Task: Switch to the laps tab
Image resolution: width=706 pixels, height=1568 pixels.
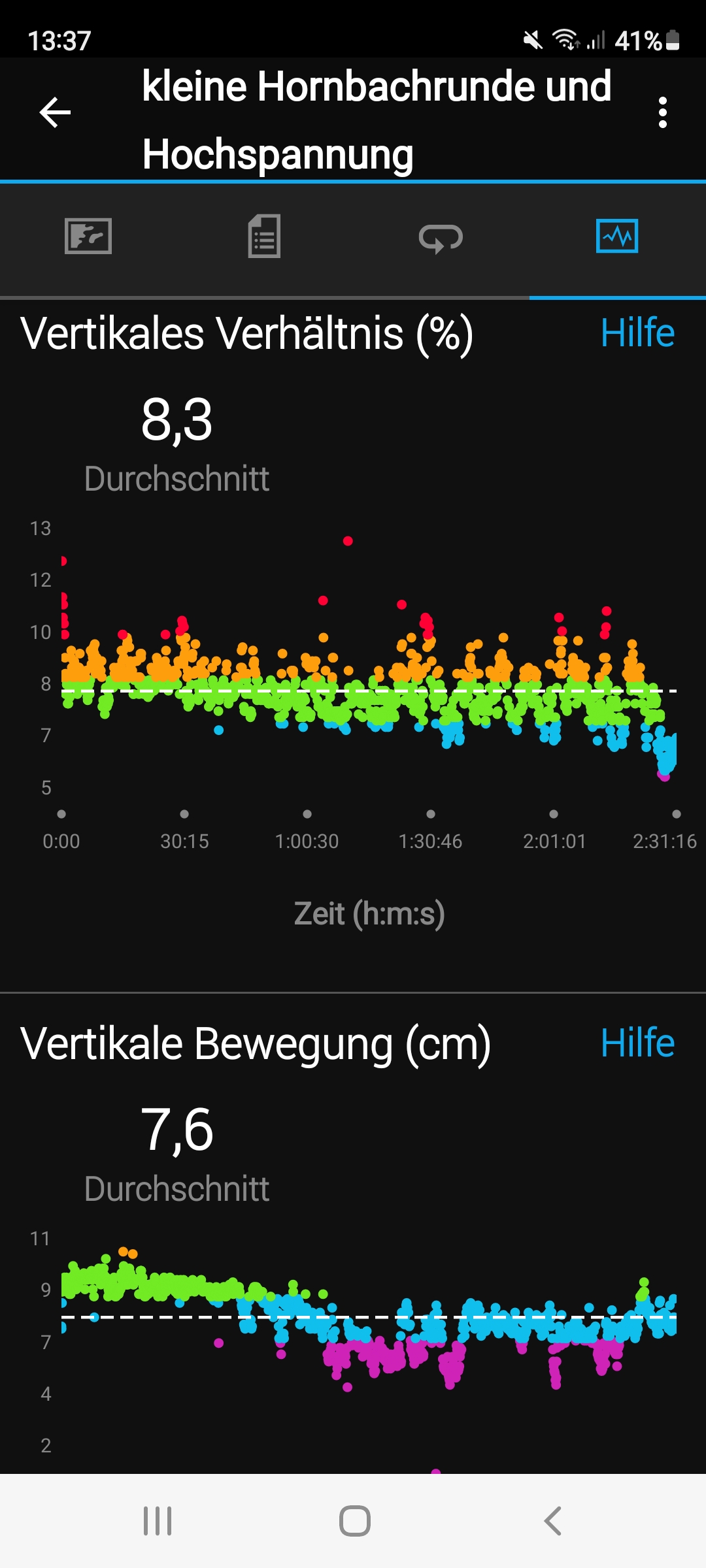Action: tap(441, 238)
